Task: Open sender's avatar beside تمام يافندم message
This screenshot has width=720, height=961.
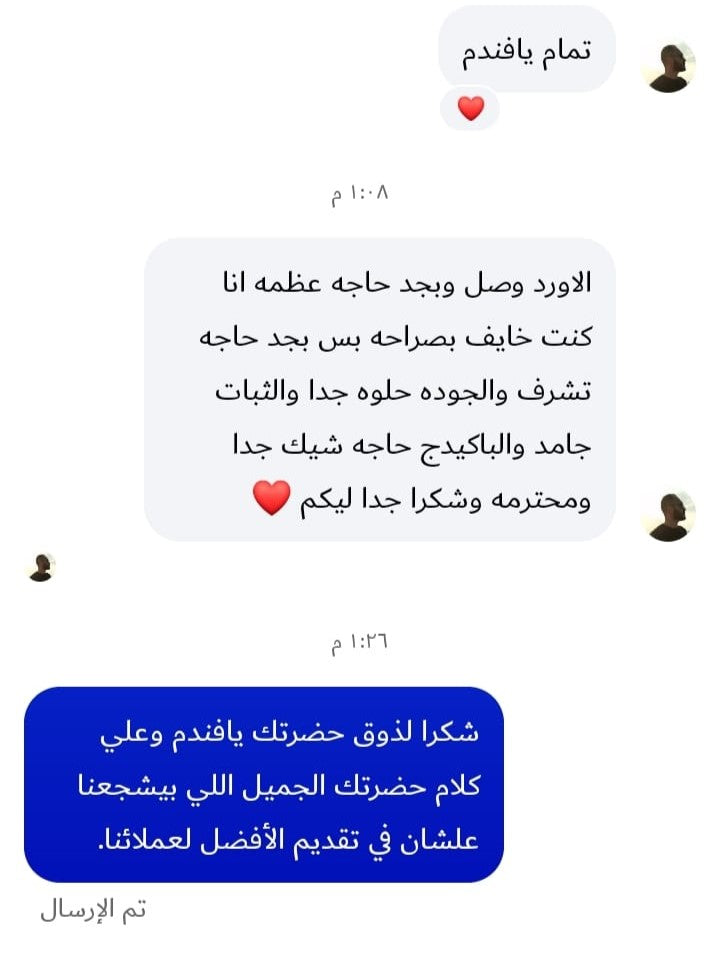Action: tap(669, 68)
